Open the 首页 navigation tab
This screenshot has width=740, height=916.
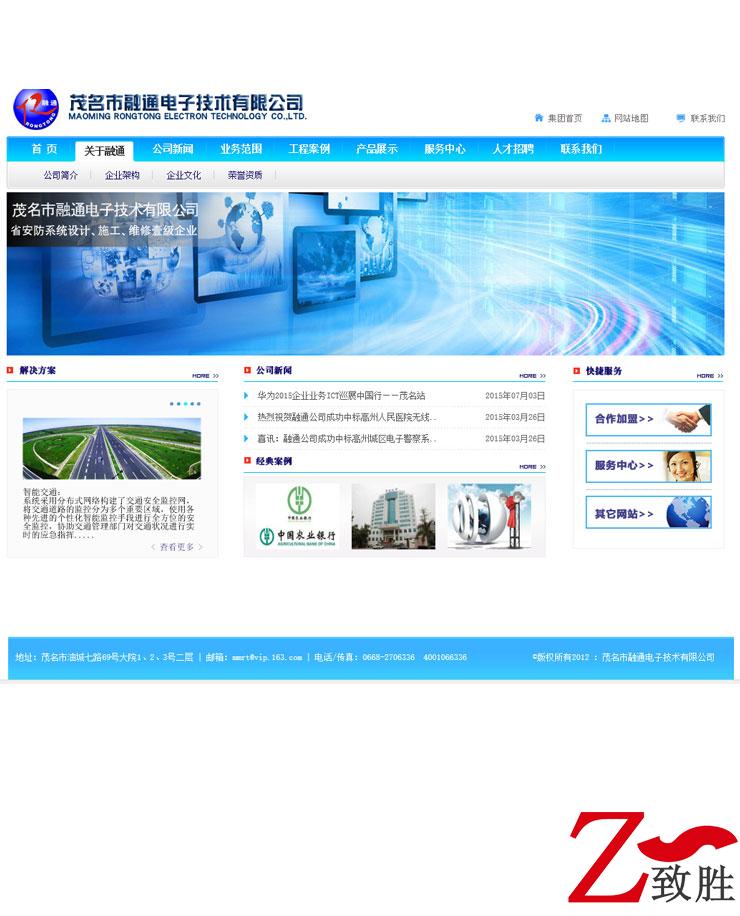pyautogui.click(x=43, y=150)
